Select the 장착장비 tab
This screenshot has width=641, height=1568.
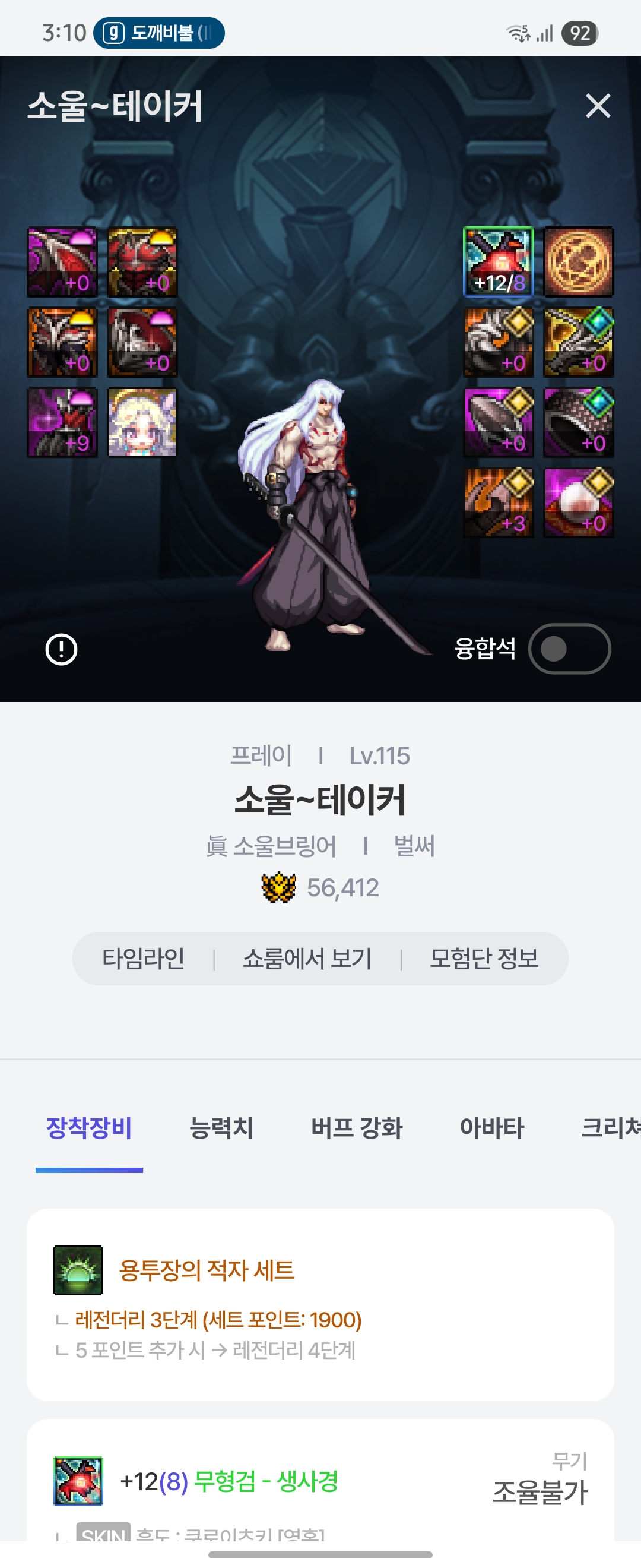(90, 1128)
